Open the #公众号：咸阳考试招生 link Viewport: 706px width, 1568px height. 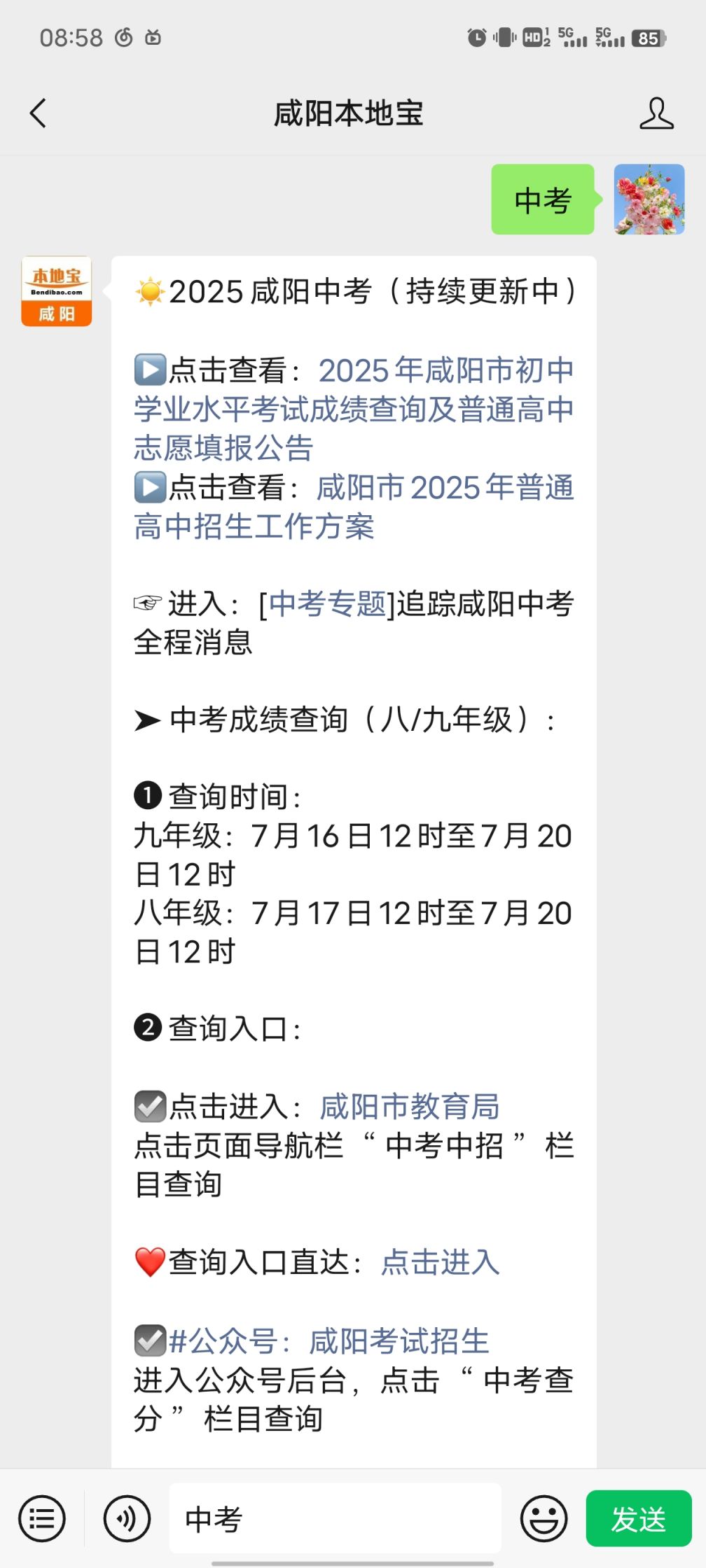[x=329, y=1341]
